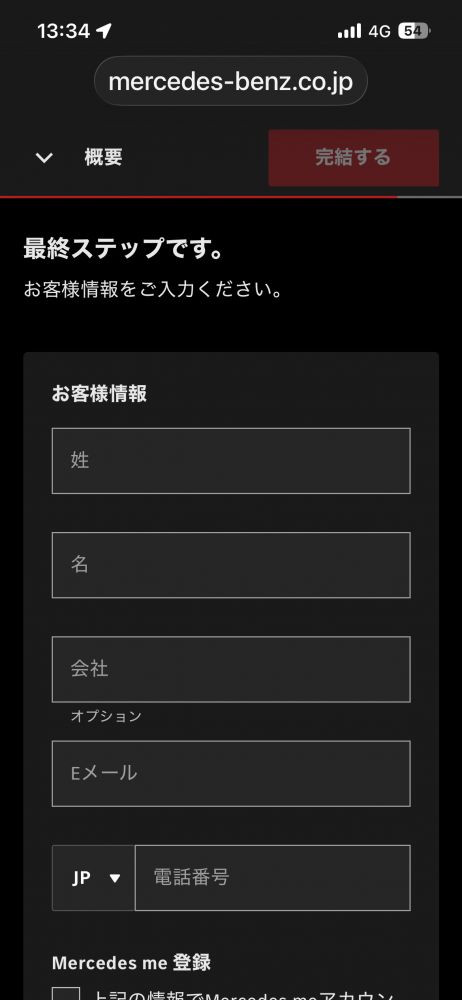Tap the mercedes-benz.co.jp address bar
The image size is (462, 1000).
click(231, 81)
